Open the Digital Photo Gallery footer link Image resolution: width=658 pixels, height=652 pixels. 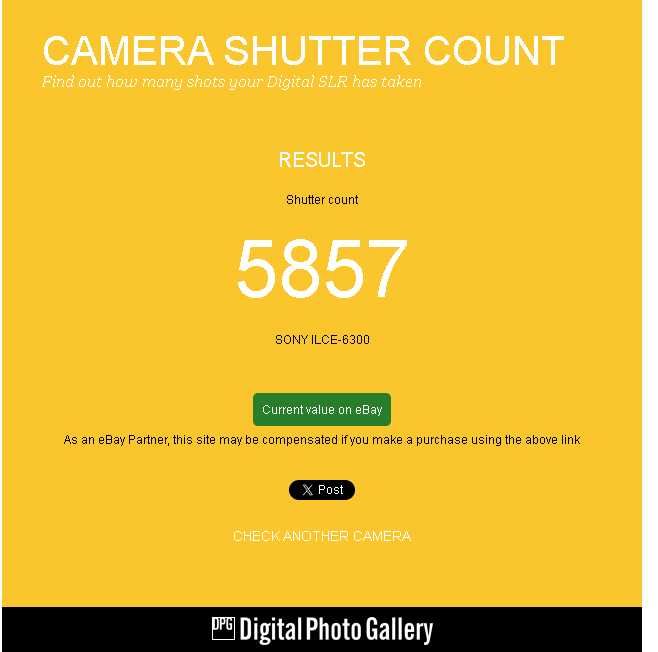tap(322, 630)
